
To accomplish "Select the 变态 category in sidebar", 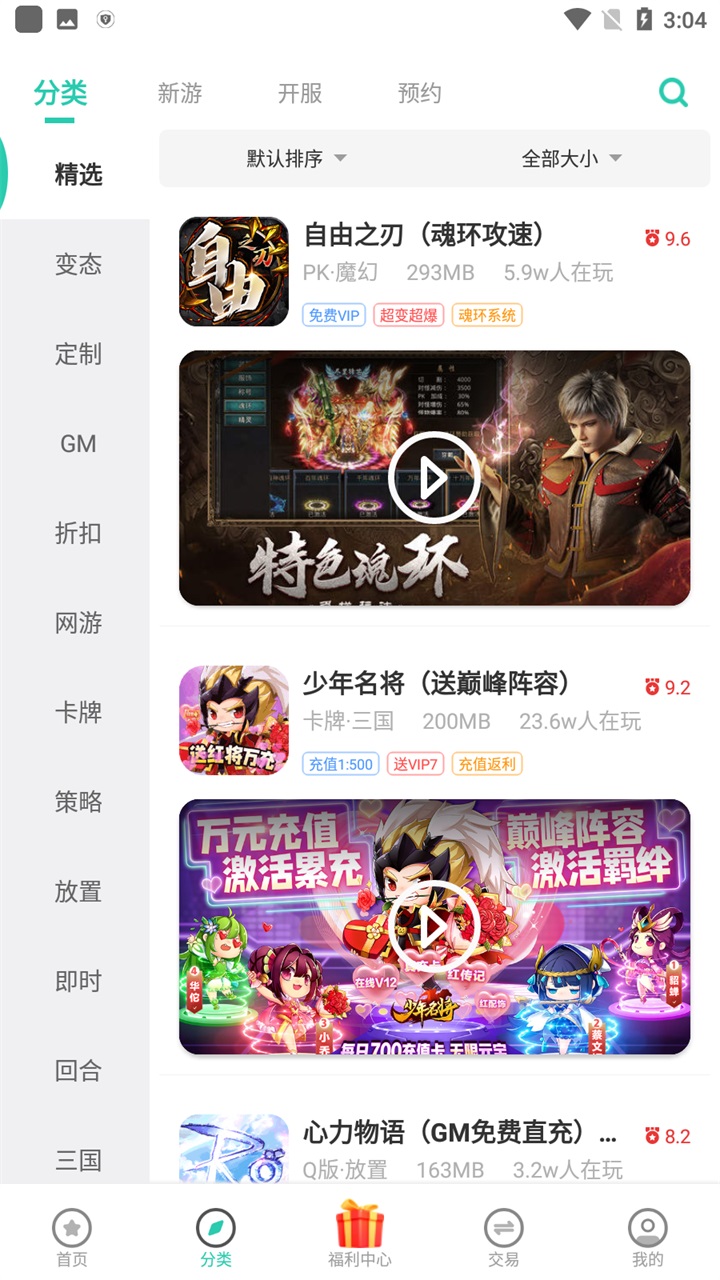I will [x=79, y=265].
